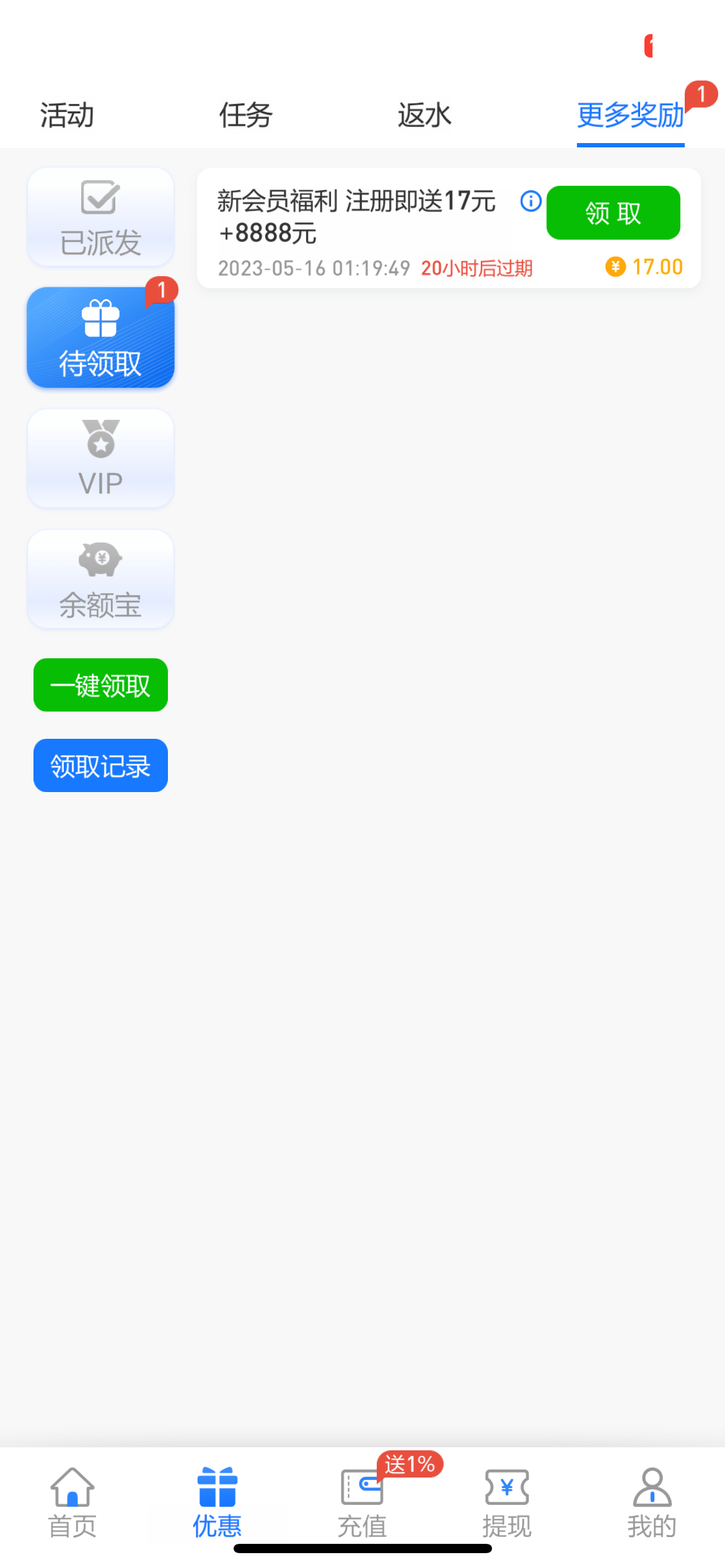This screenshot has width=725, height=1568.
Task: Switch to the 活动 tab
Action: point(67,115)
